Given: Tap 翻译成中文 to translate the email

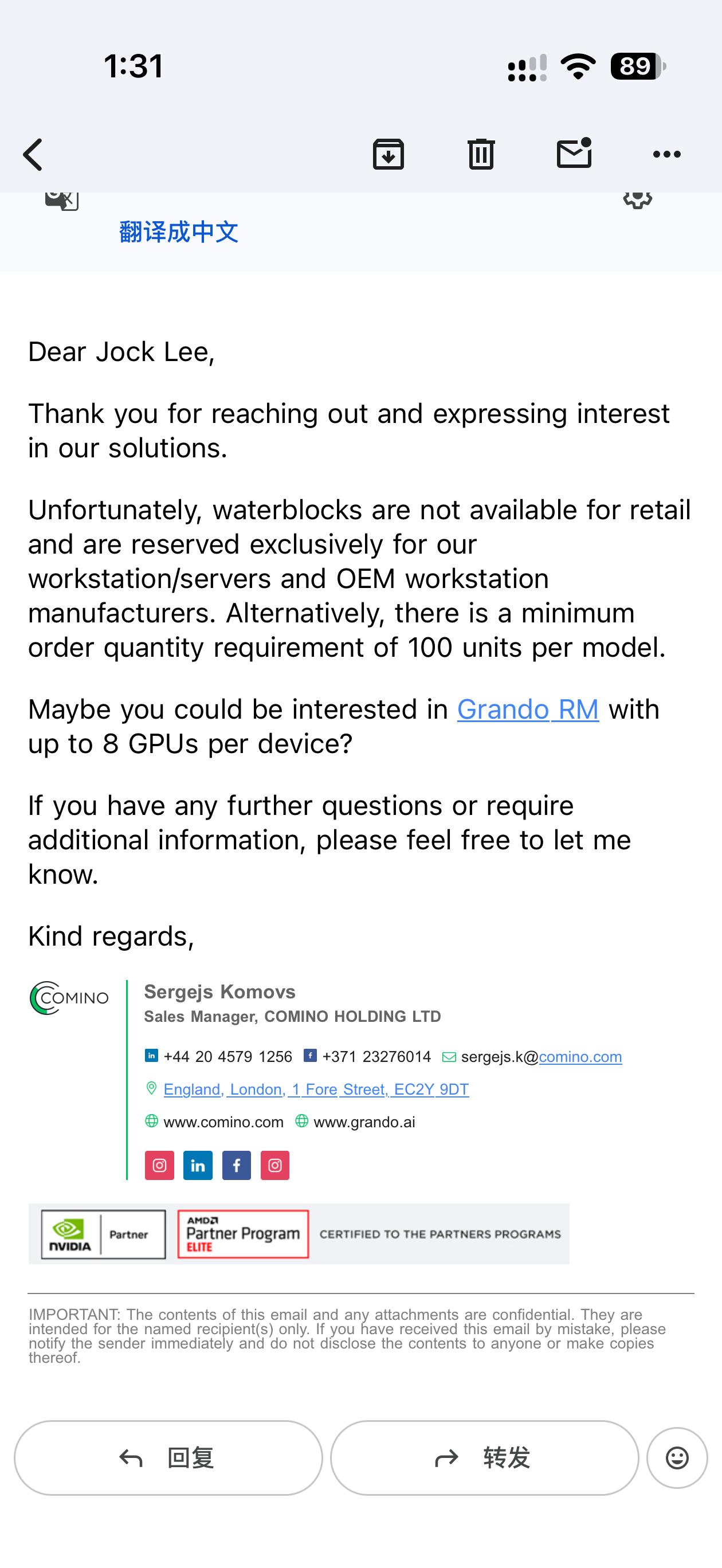Looking at the screenshot, I should point(178,232).
